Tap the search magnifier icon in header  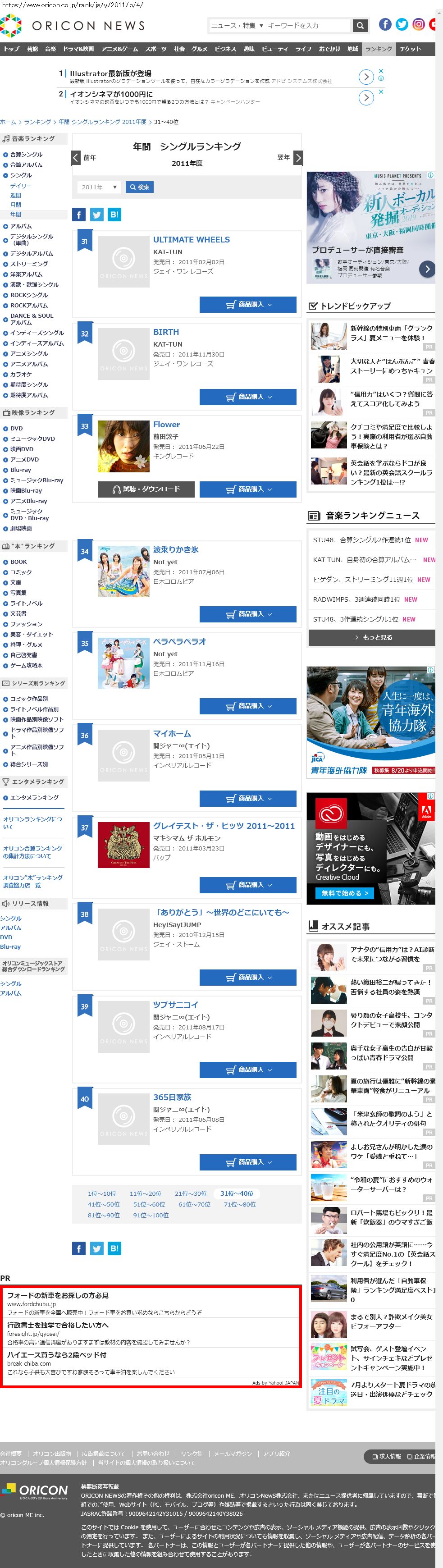tap(360, 26)
